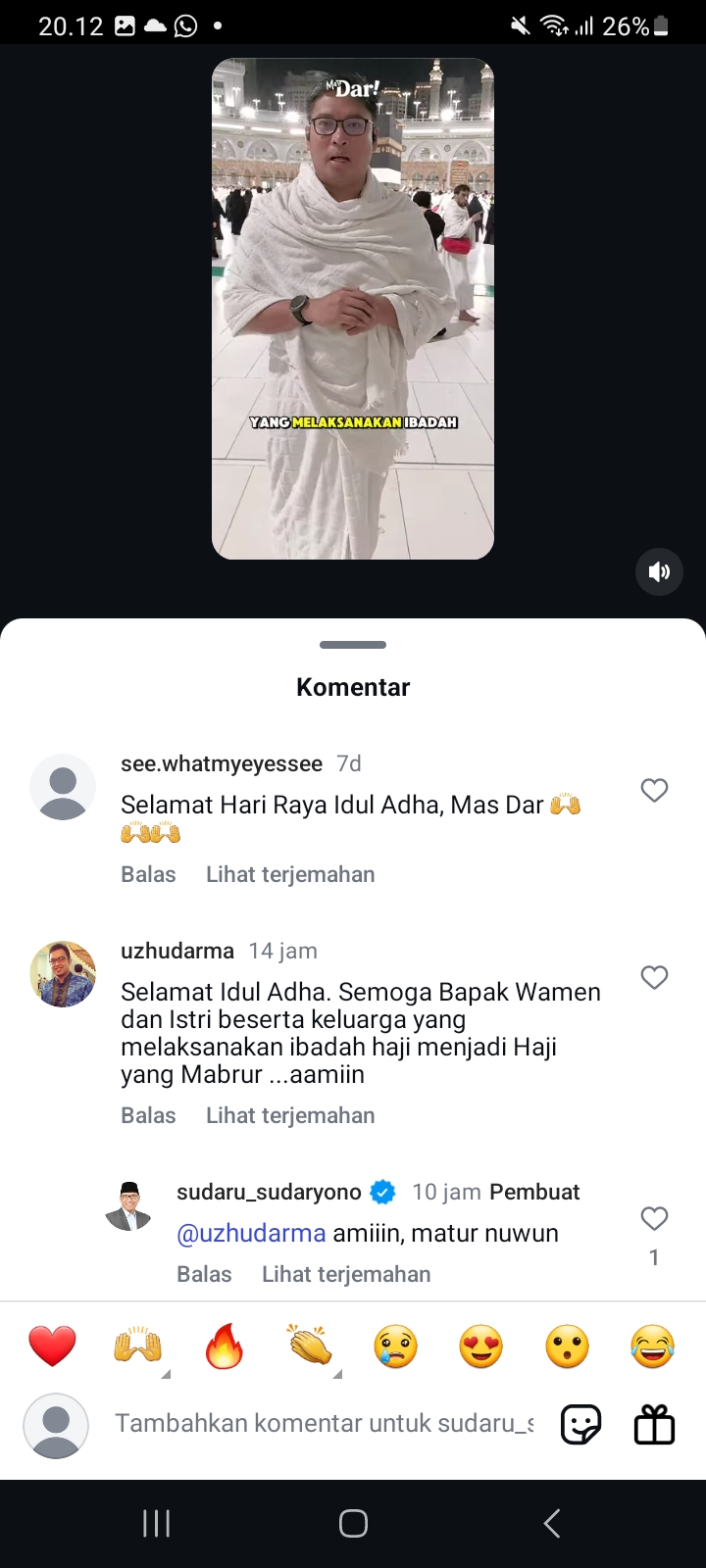
Task: Insert the laughing-crying emoji
Action: pos(653,1347)
